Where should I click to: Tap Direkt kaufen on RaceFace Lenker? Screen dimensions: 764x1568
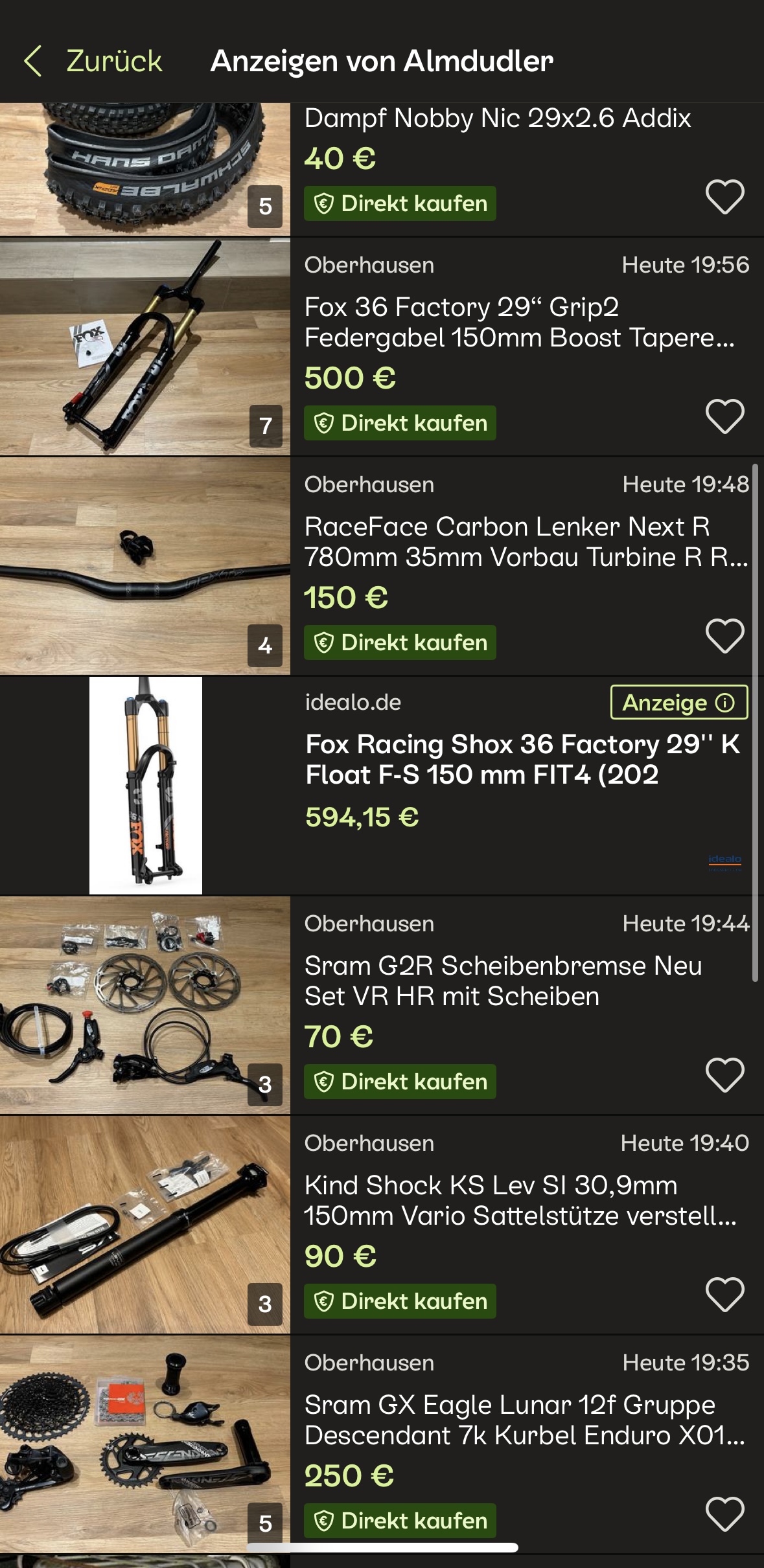[x=400, y=643]
